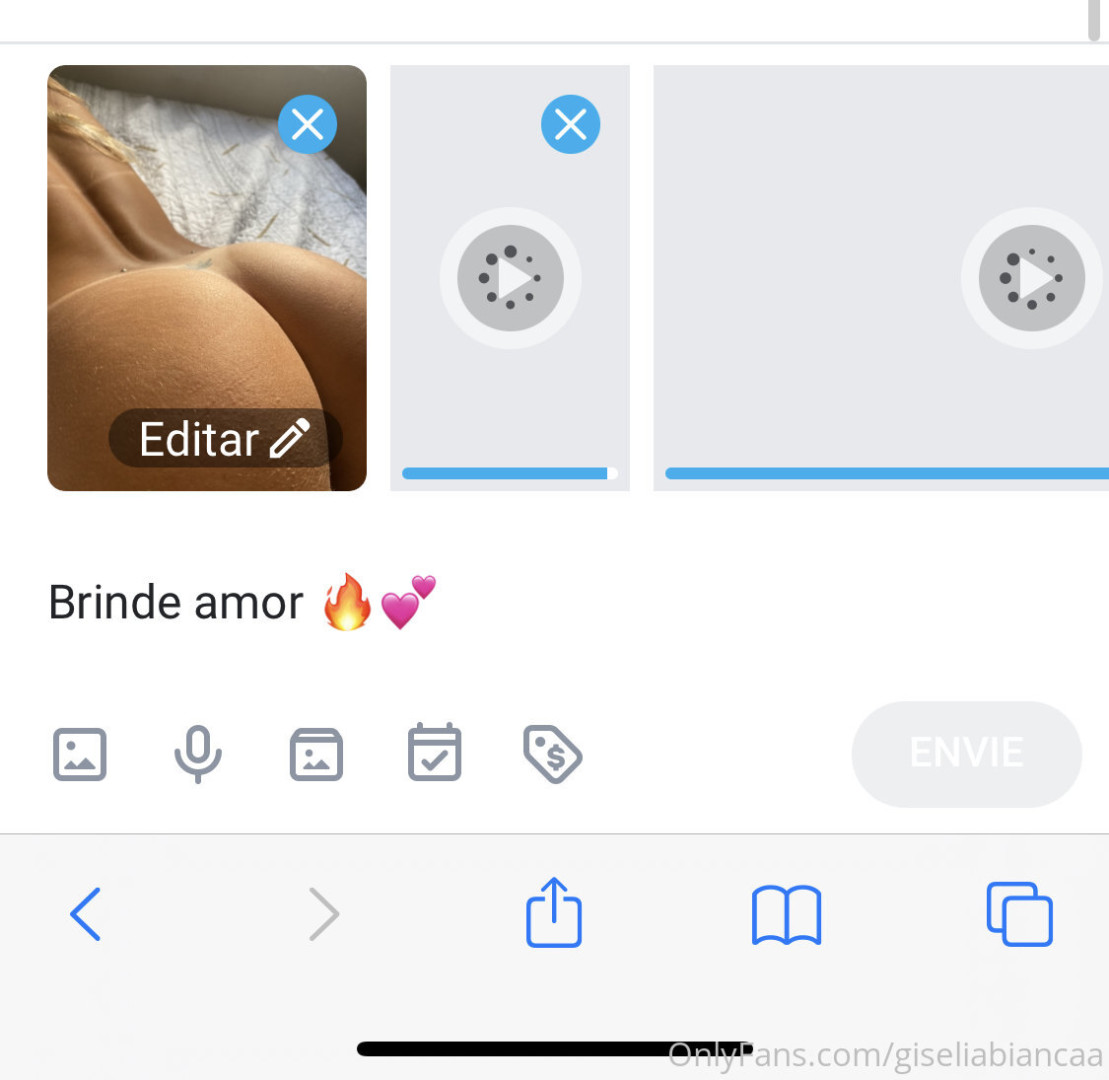Go back in the browser

click(86, 914)
